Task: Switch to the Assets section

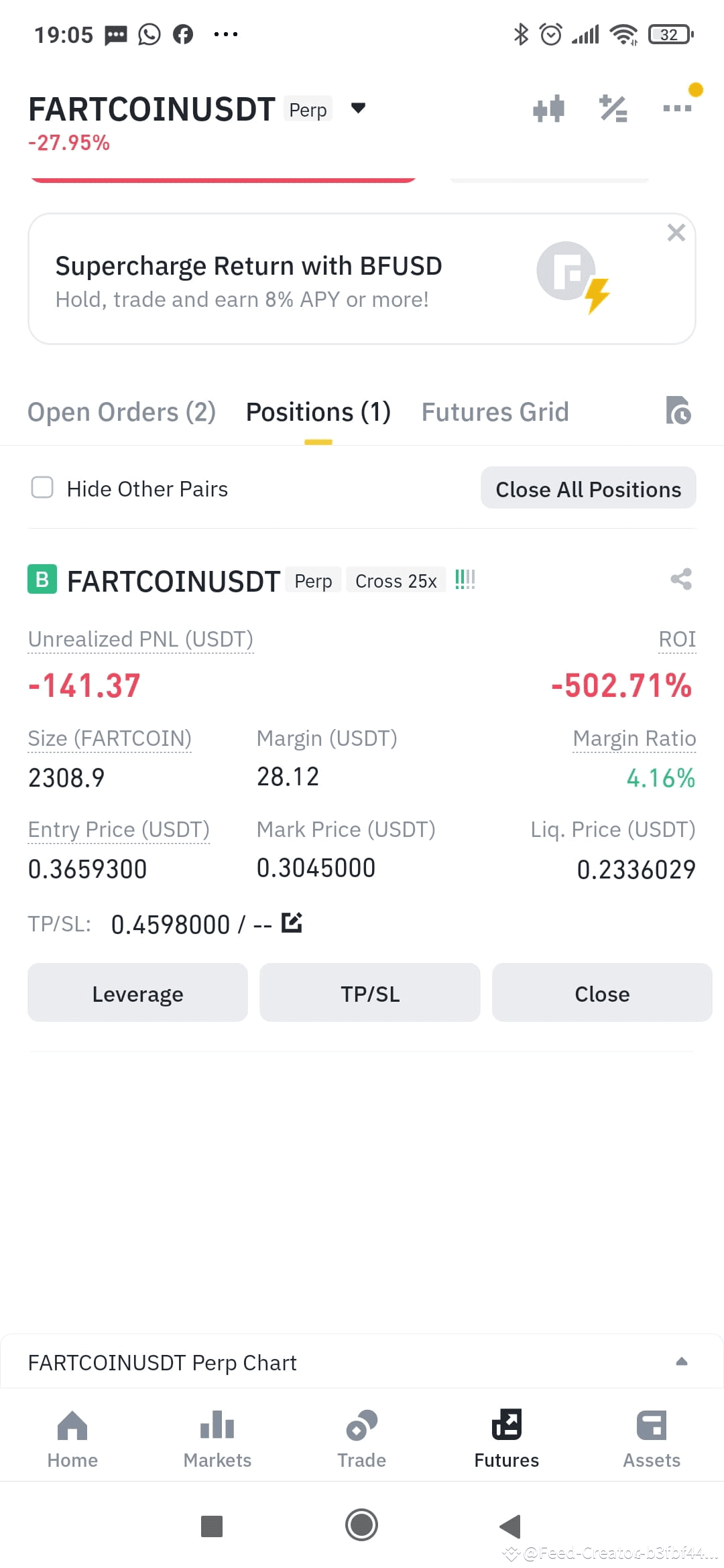Action: pyautogui.click(x=651, y=1437)
